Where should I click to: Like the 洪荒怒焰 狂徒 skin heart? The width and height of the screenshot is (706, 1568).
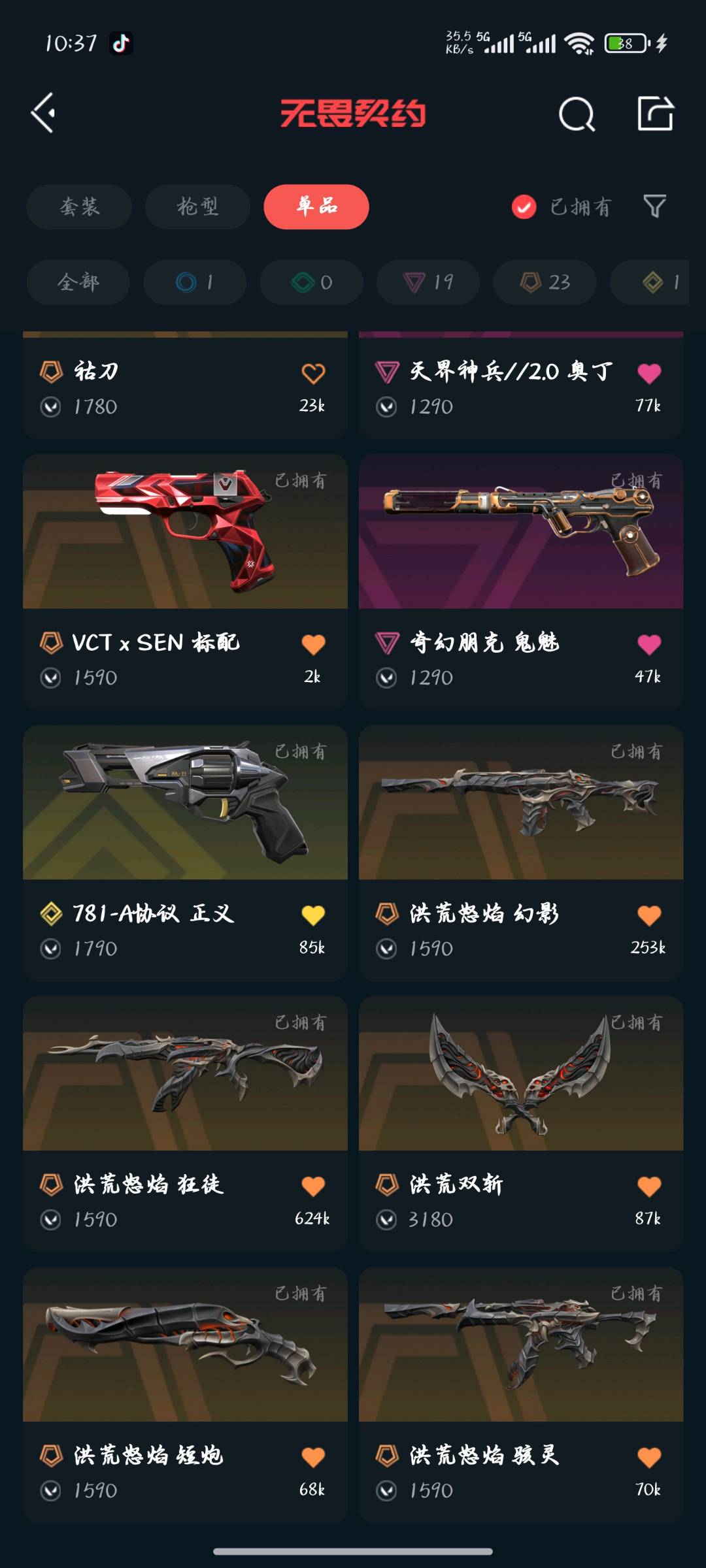click(x=313, y=1186)
